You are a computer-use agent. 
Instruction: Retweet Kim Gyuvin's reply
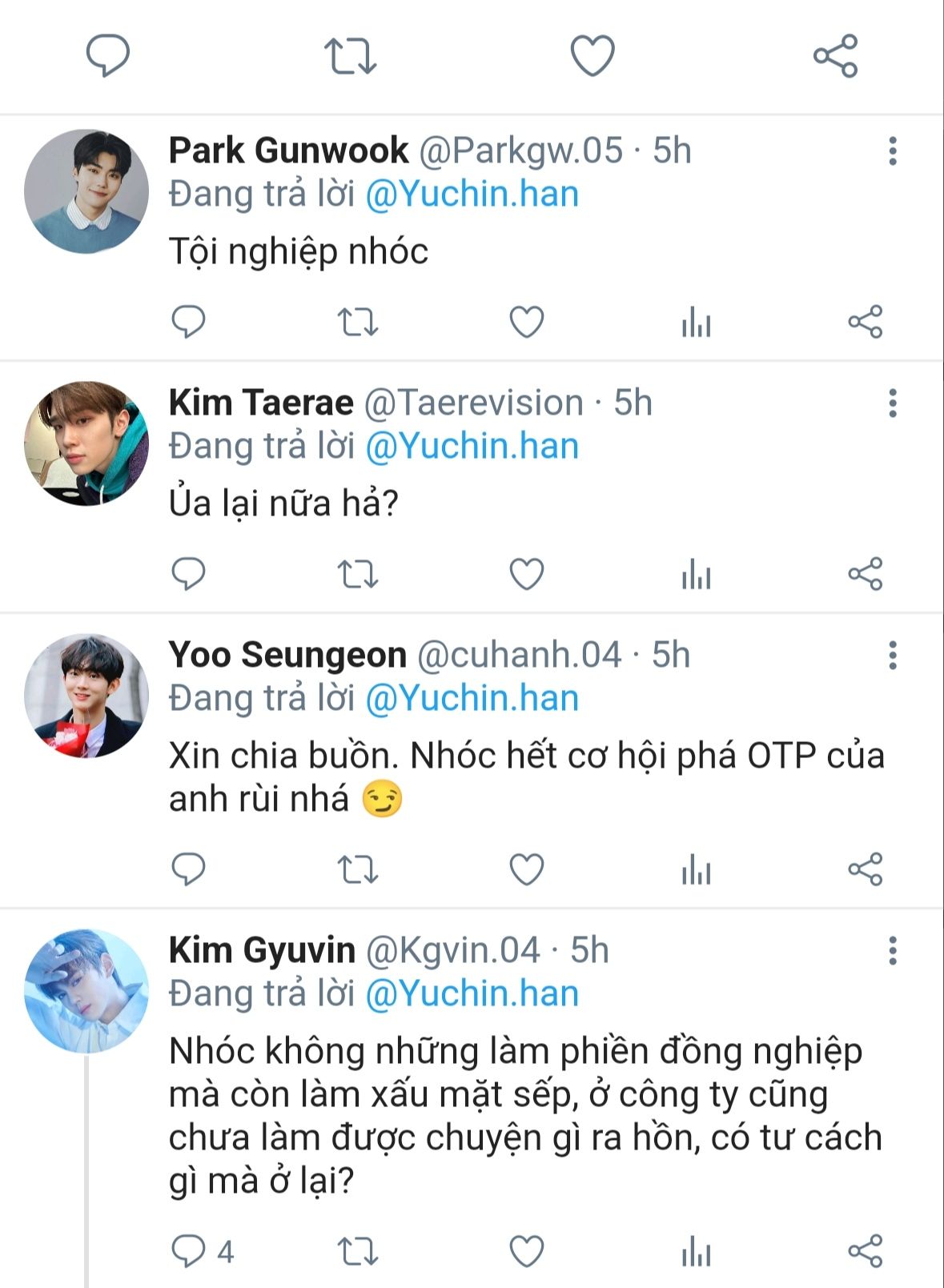[x=357, y=1251]
